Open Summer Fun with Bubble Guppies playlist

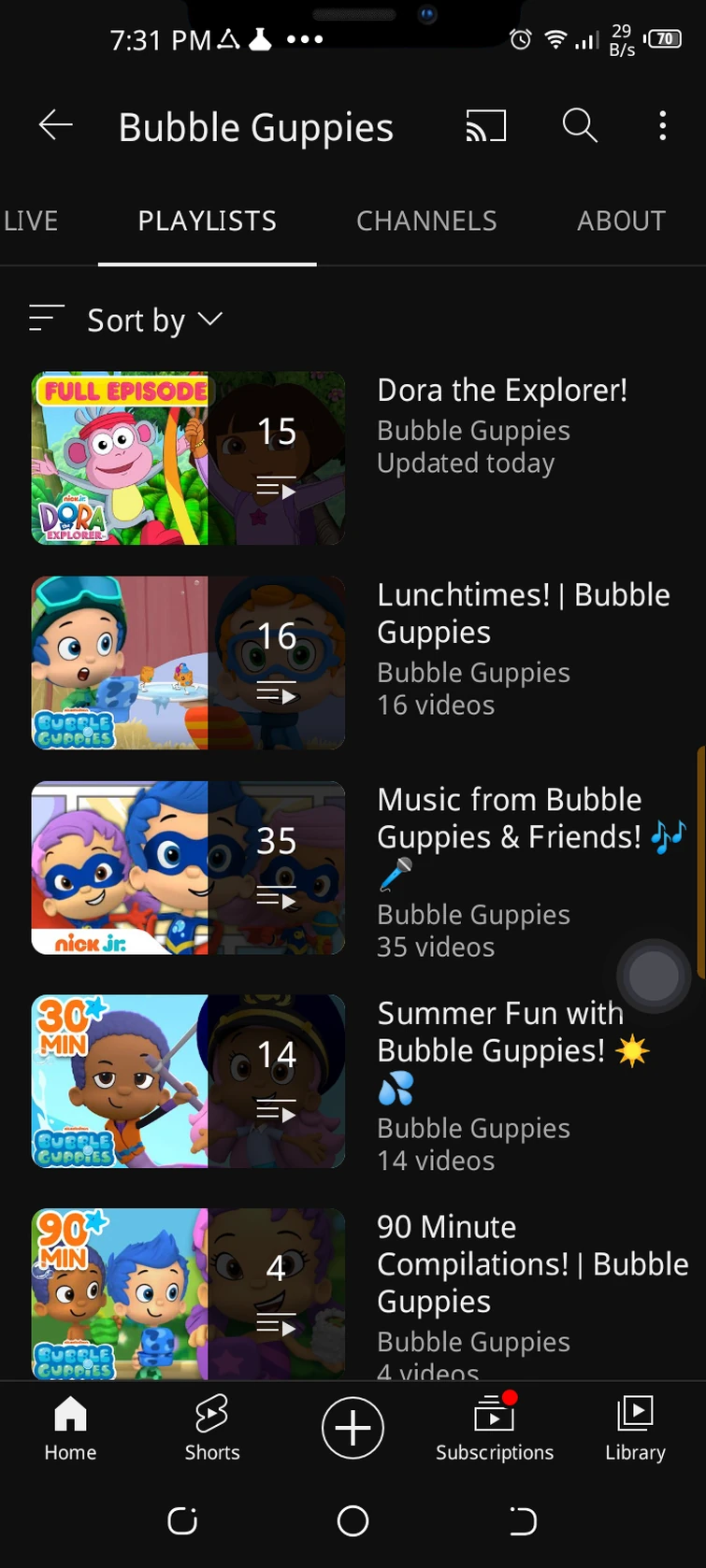500,1032
